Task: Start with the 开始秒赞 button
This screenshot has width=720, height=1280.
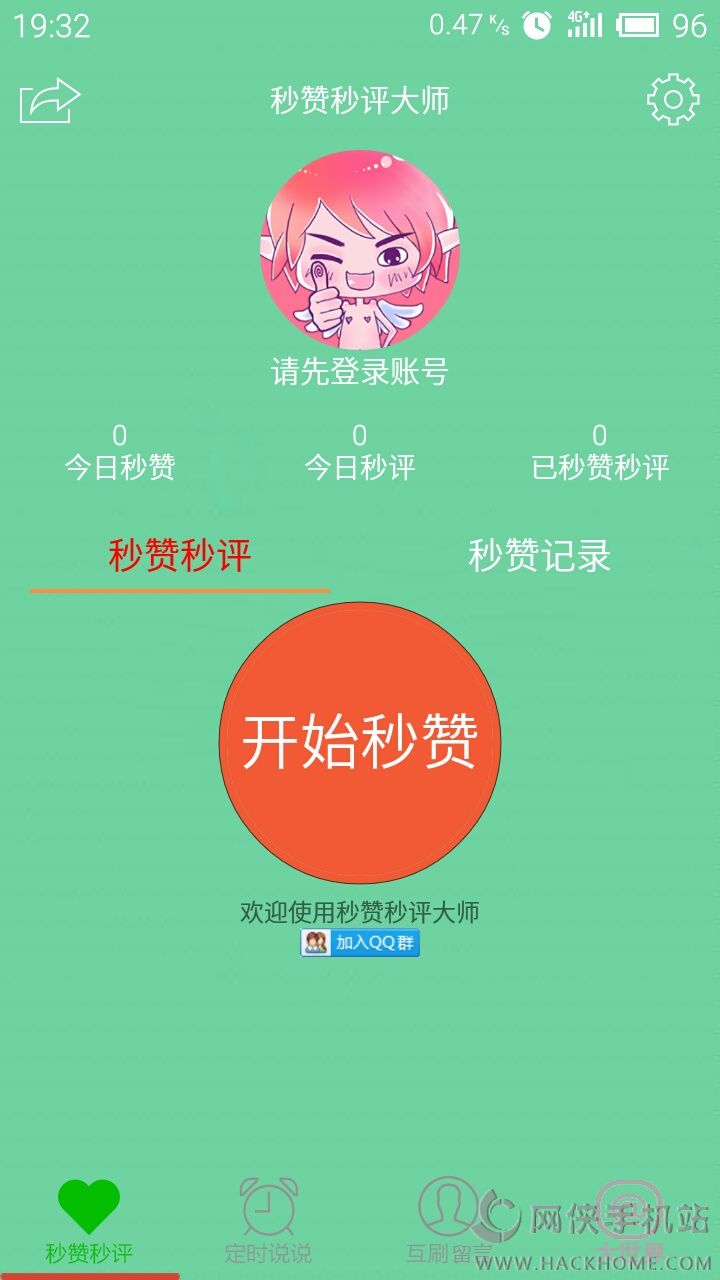Action: (x=360, y=742)
